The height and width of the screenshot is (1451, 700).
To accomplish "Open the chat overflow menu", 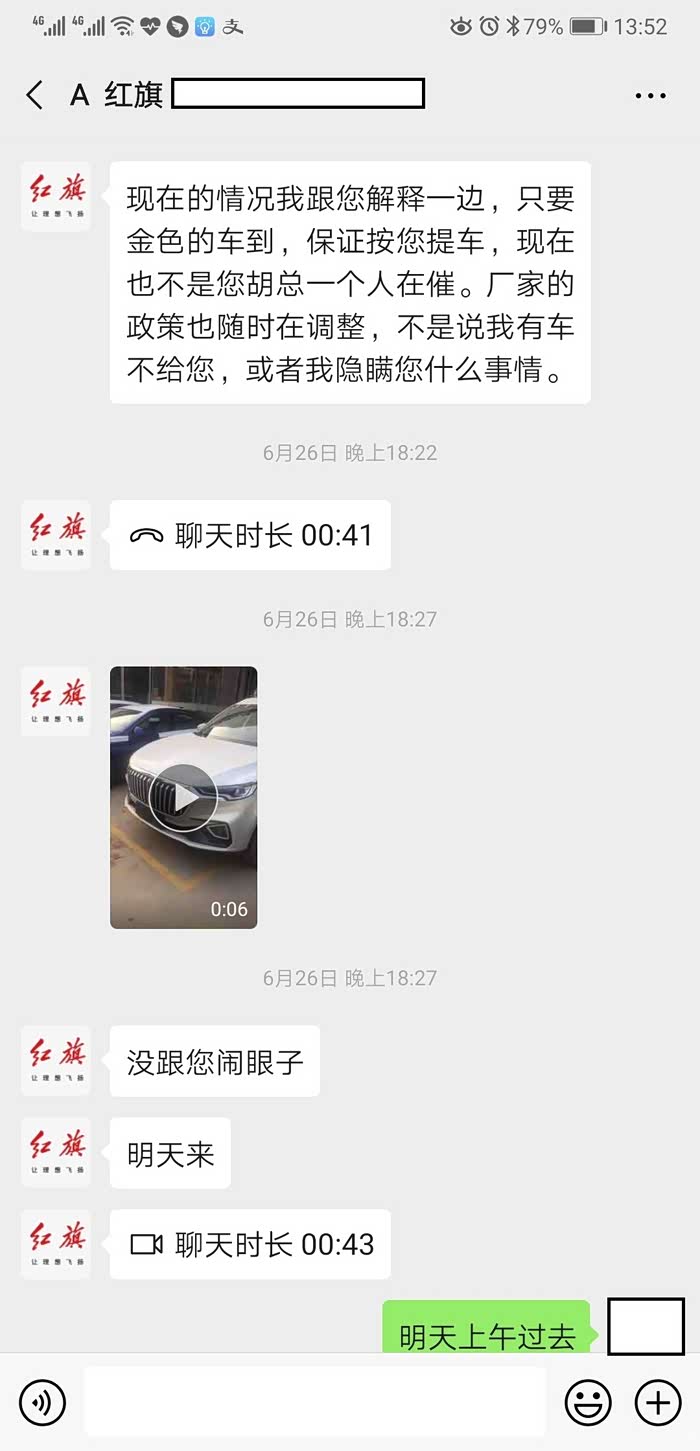I will coord(650,96).
